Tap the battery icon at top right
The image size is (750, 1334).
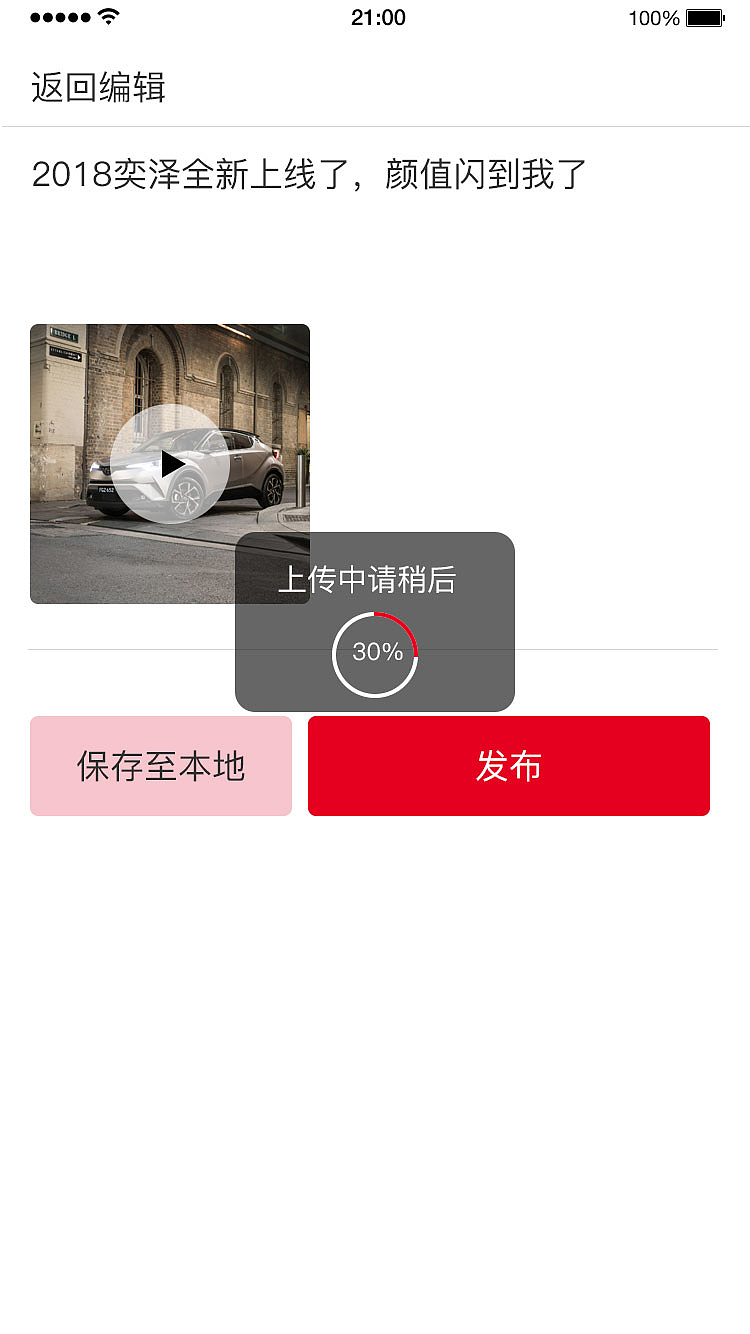click(707, 16)
